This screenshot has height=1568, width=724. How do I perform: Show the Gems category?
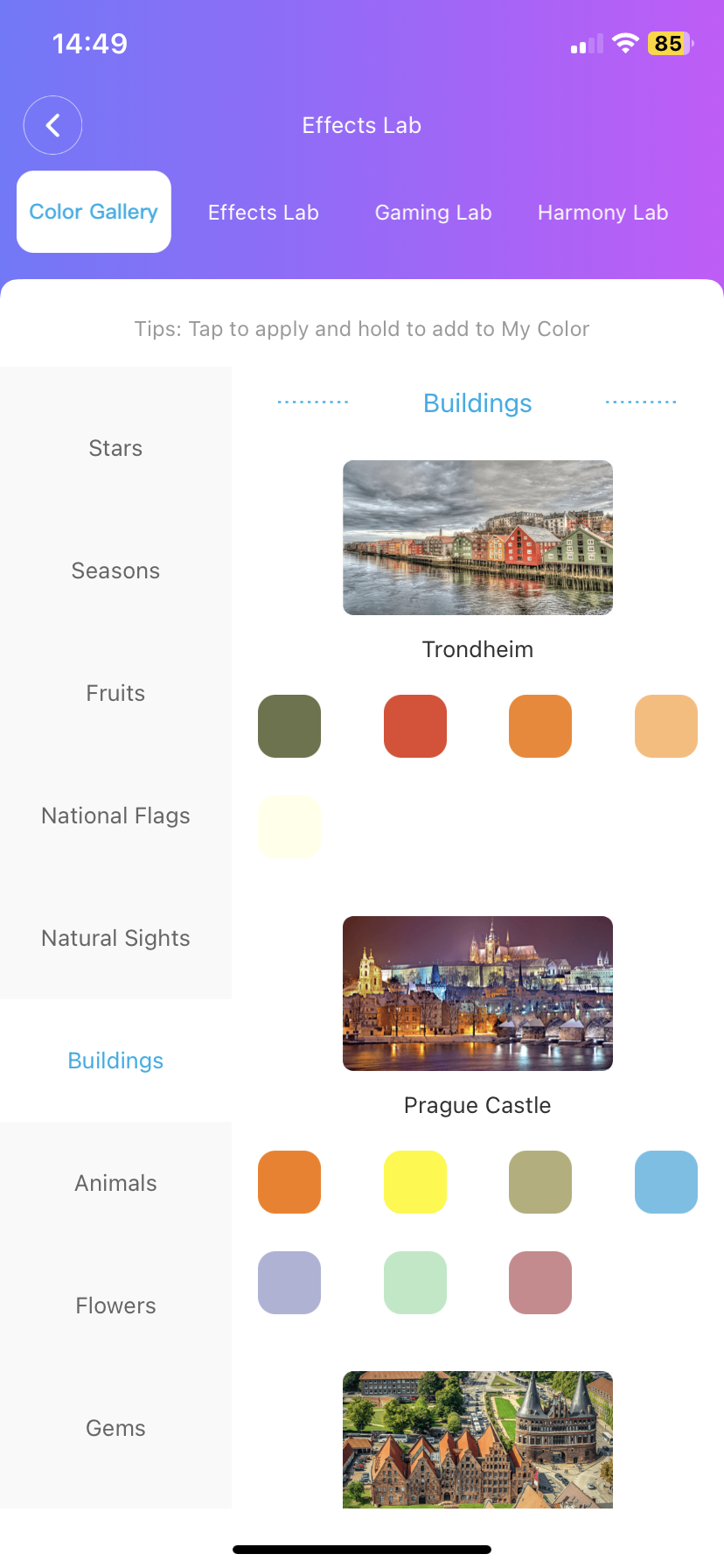pos(115,1428)
